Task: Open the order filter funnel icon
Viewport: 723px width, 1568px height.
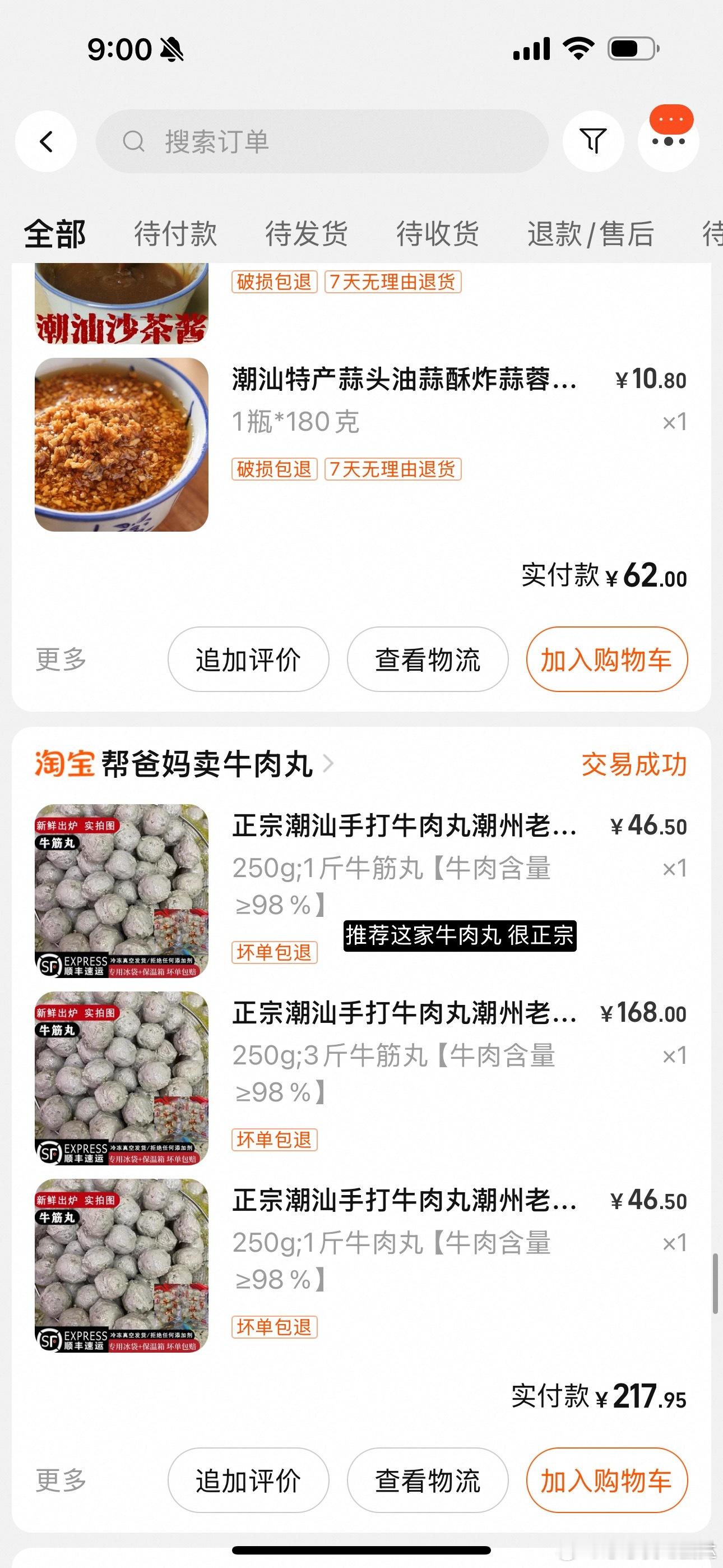Action: pos(594,142)
